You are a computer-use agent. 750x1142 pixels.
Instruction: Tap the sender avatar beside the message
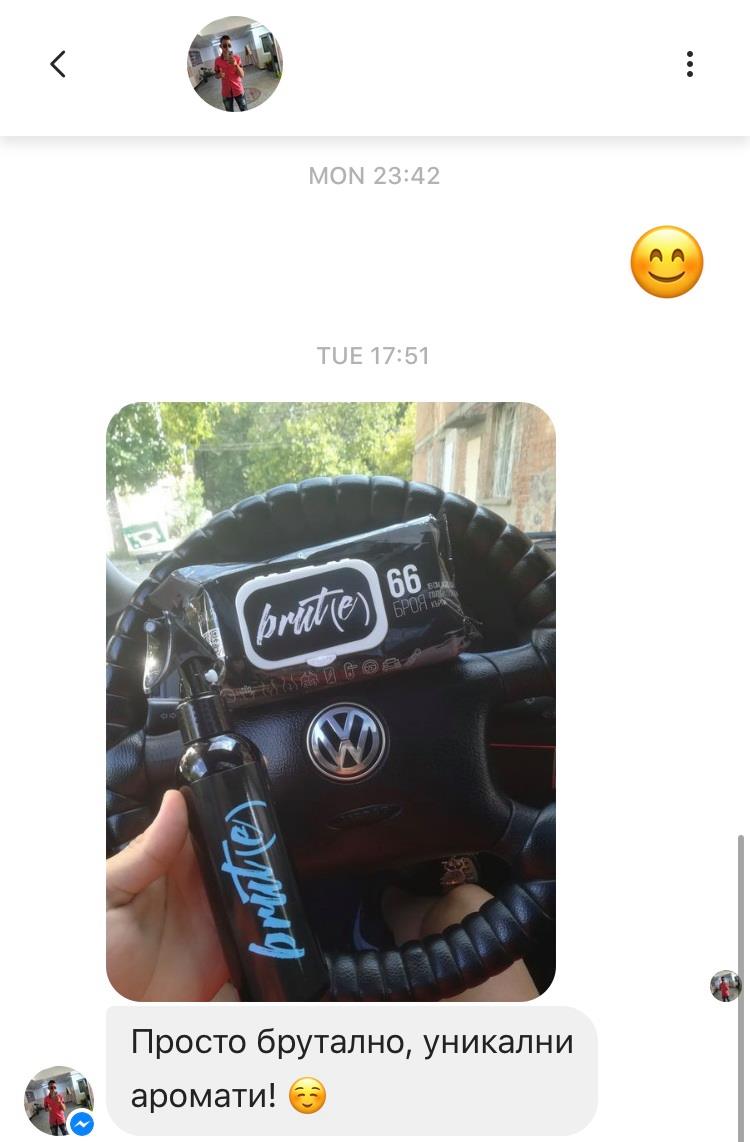coord(58,1099)
